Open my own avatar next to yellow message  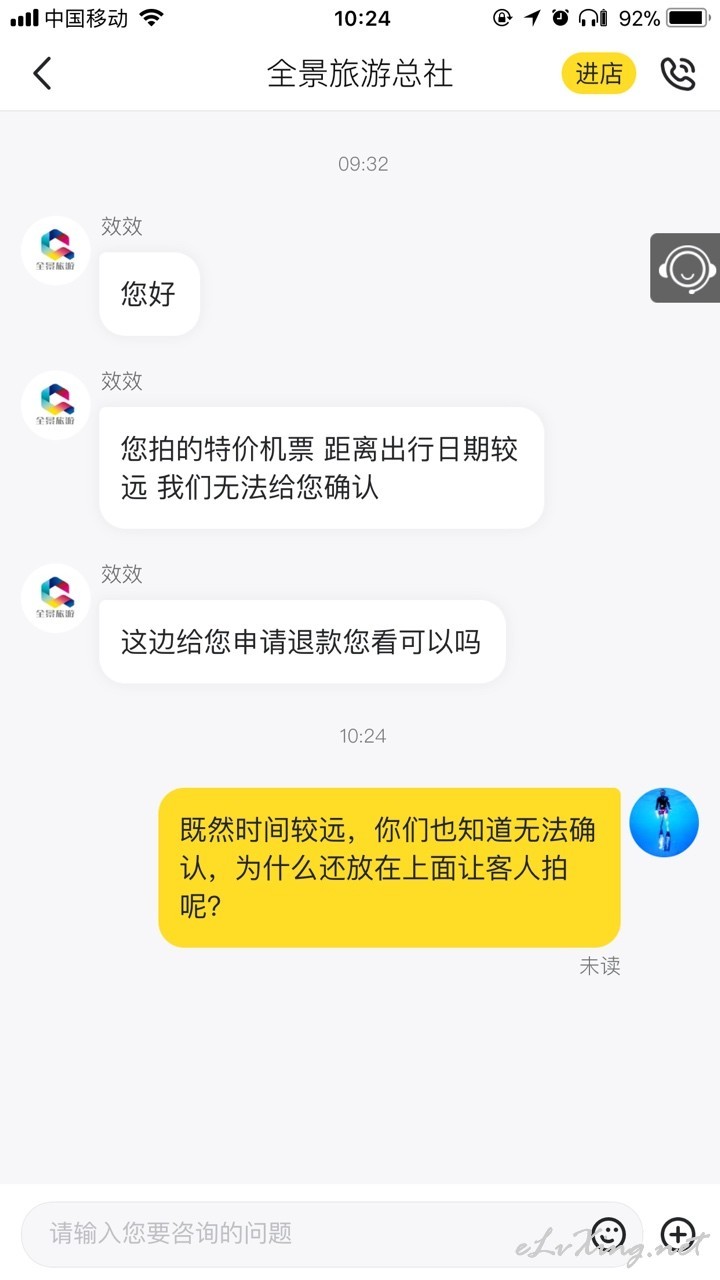click(x=663, y=822)
